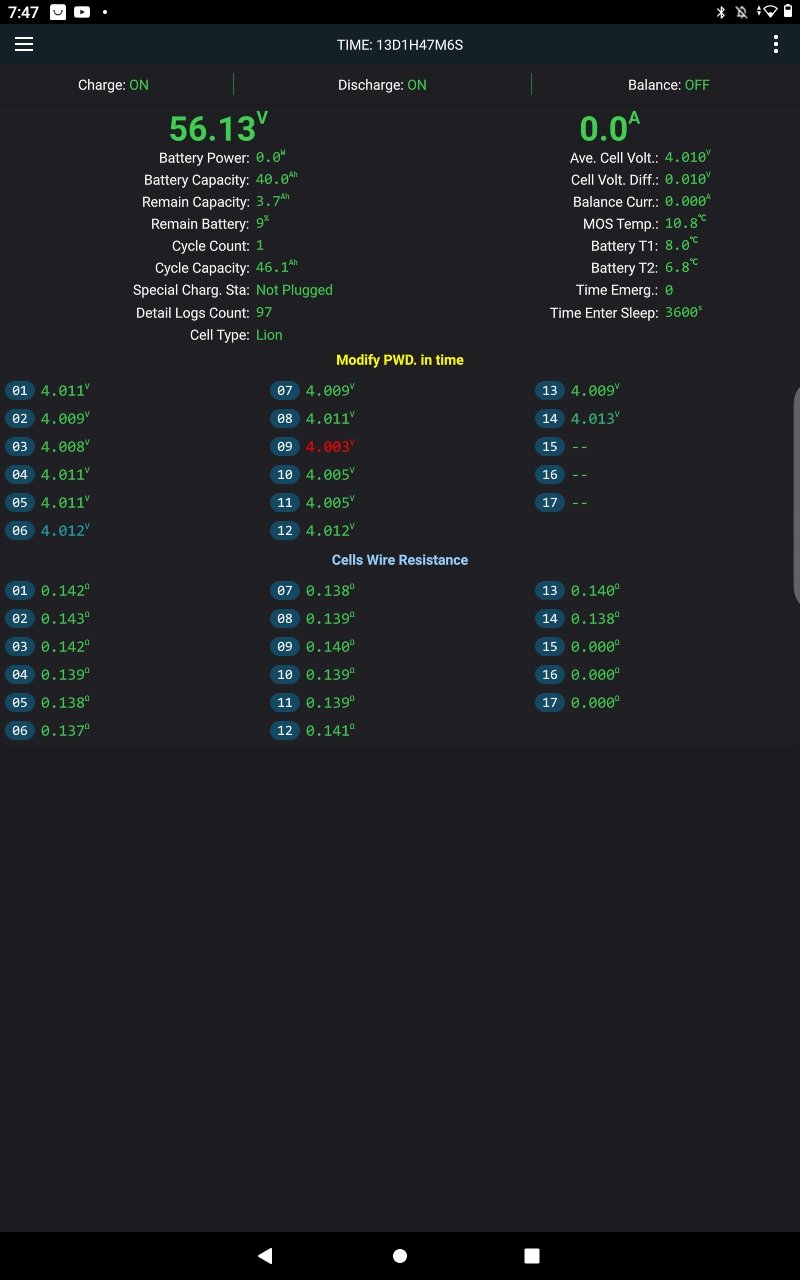Viewport: 800px width, 1280px height.
Task: Go back with the system back button
Action: pos(265,1255)
